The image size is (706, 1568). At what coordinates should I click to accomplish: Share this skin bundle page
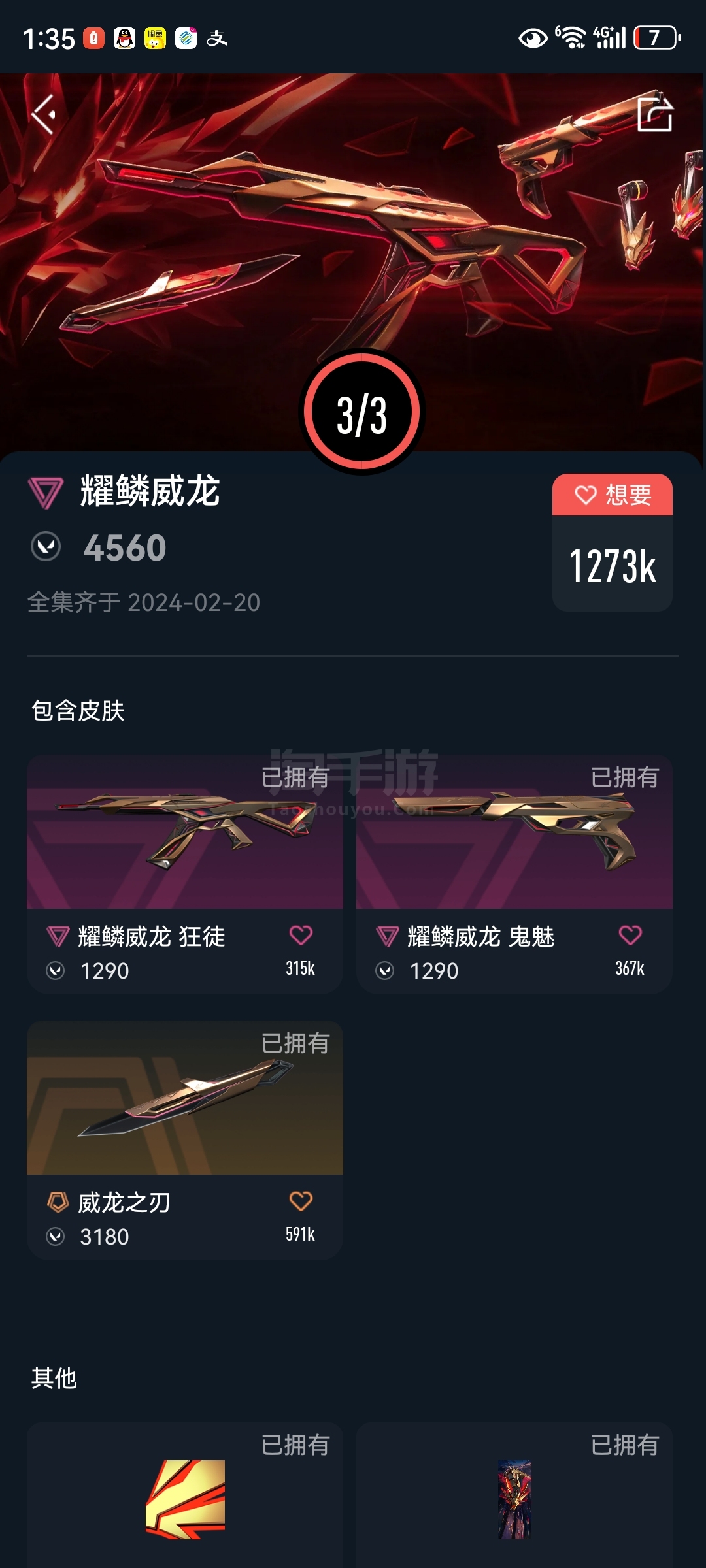[655, 114]
